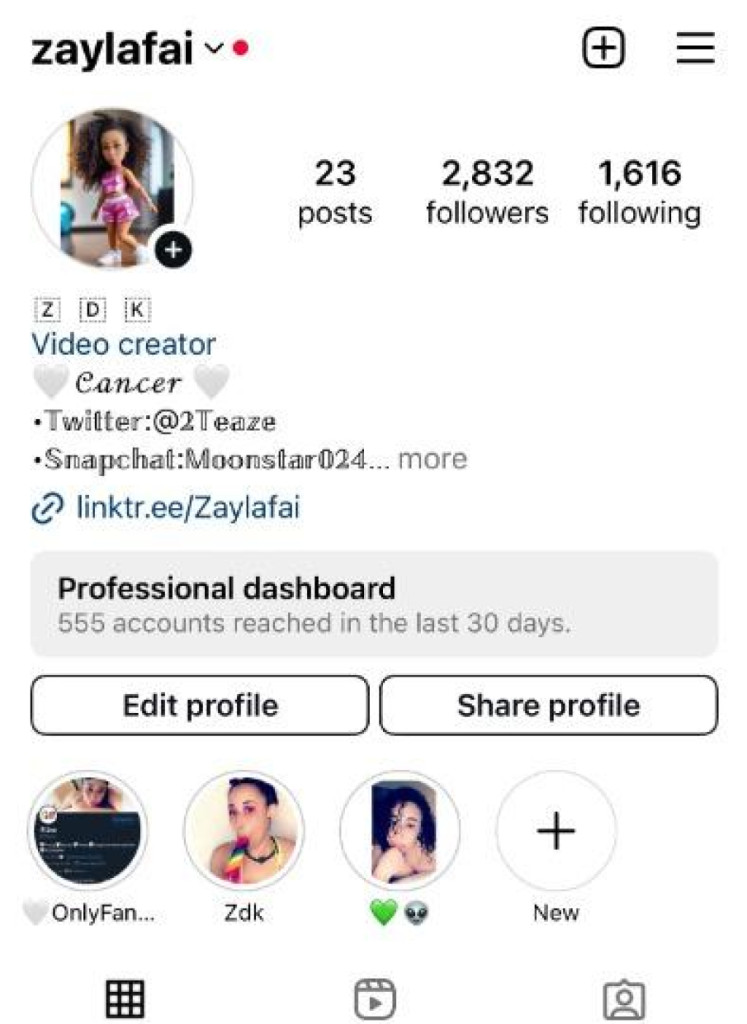Add a New story highlight
This screenshot has height=1024, width=747.
556,830
